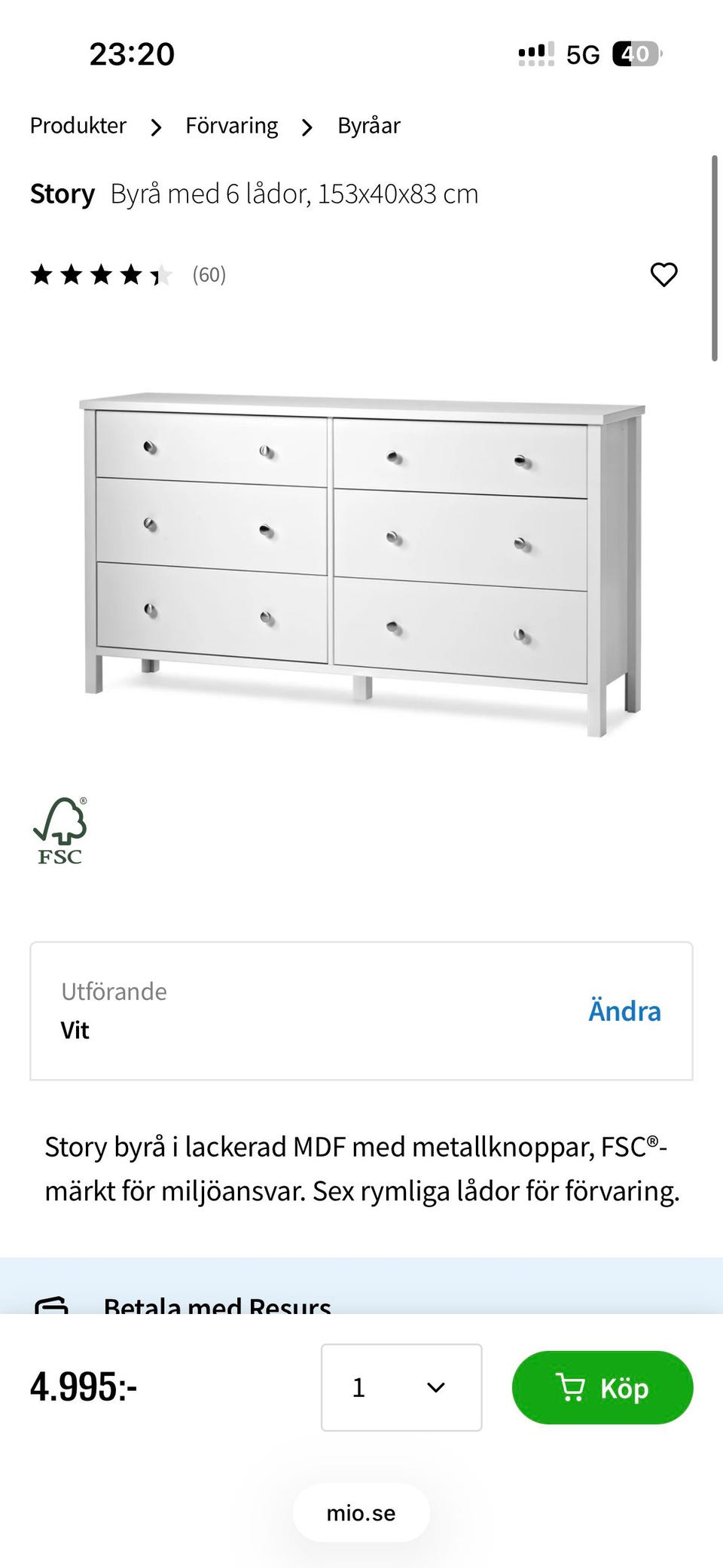
Task: Click the fourth rating star
Action: tap(131, 274)
